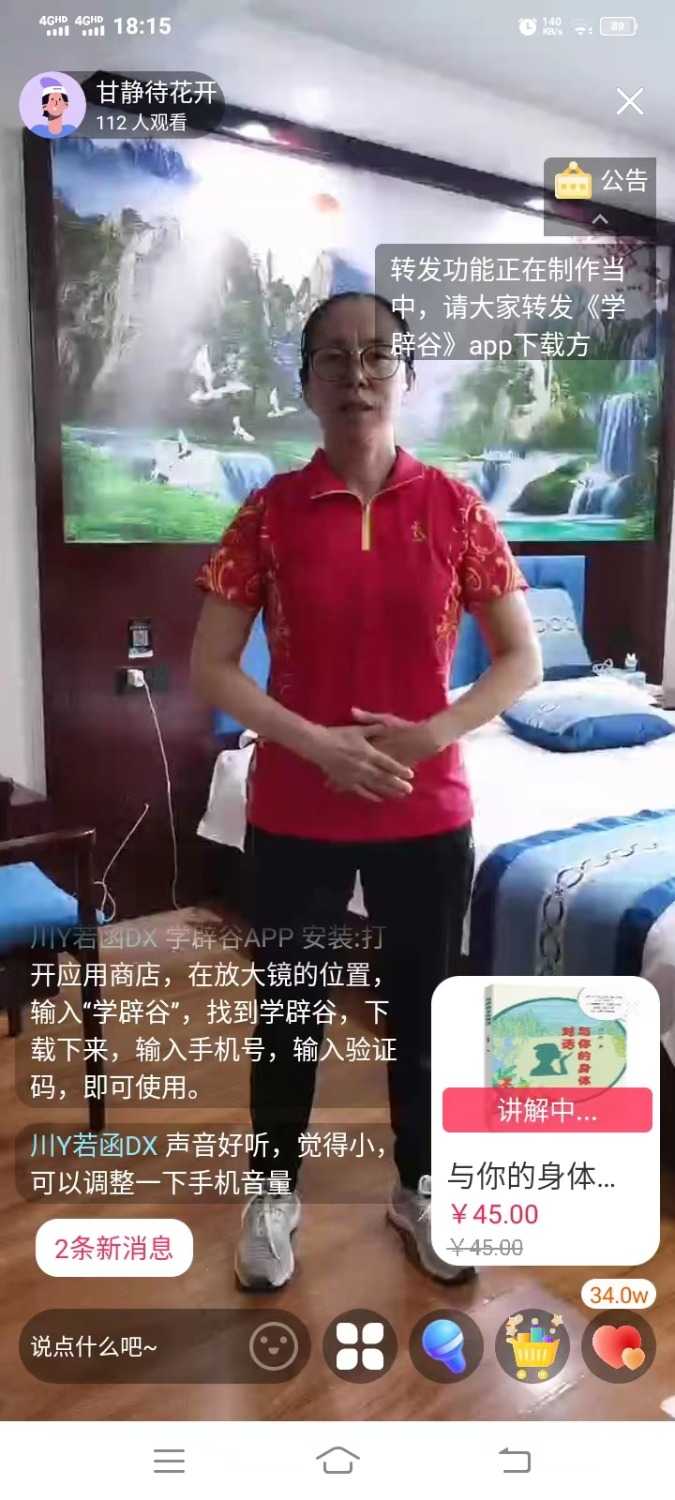Open the 公告 announcement

[602, 181]
